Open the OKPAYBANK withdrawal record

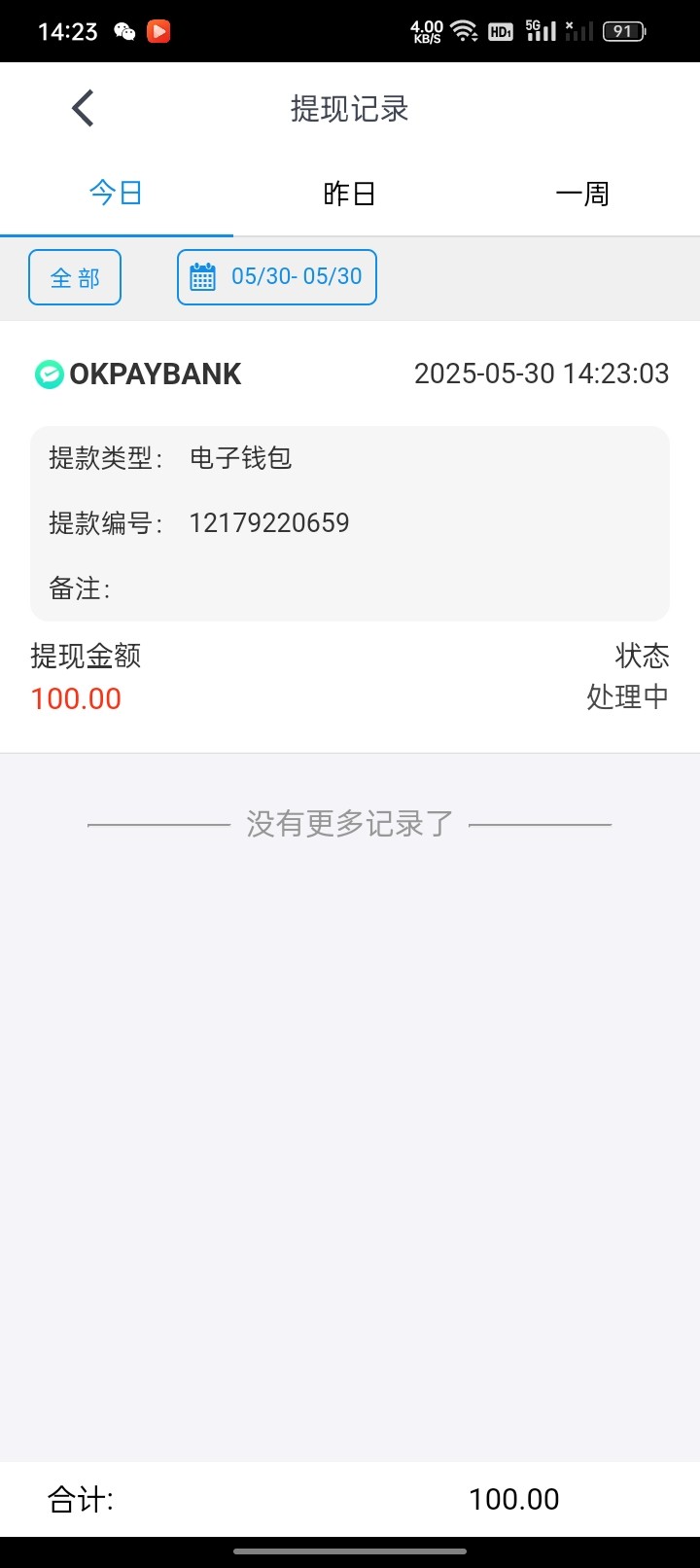click(350, 536)
